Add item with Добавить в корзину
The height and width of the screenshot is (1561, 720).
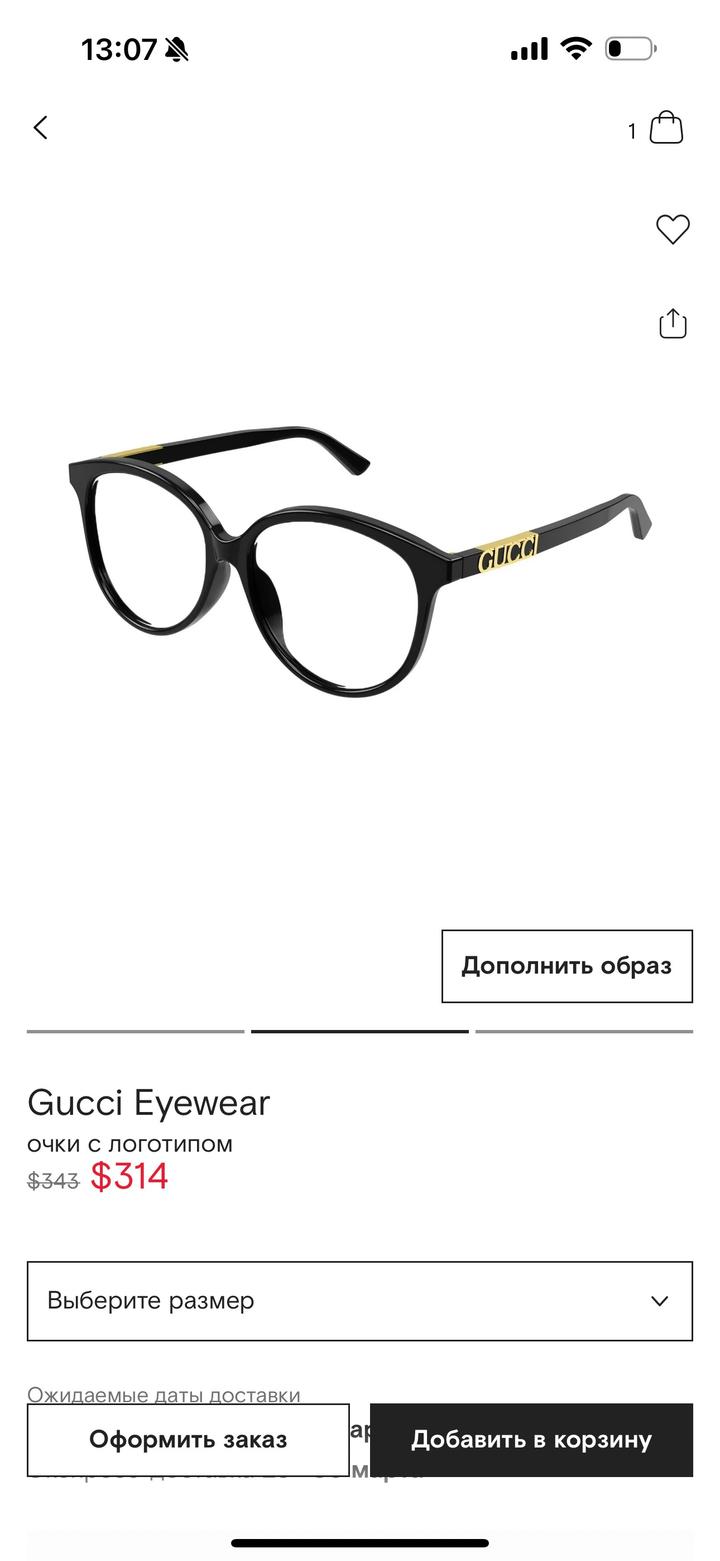pos(531,1440)
